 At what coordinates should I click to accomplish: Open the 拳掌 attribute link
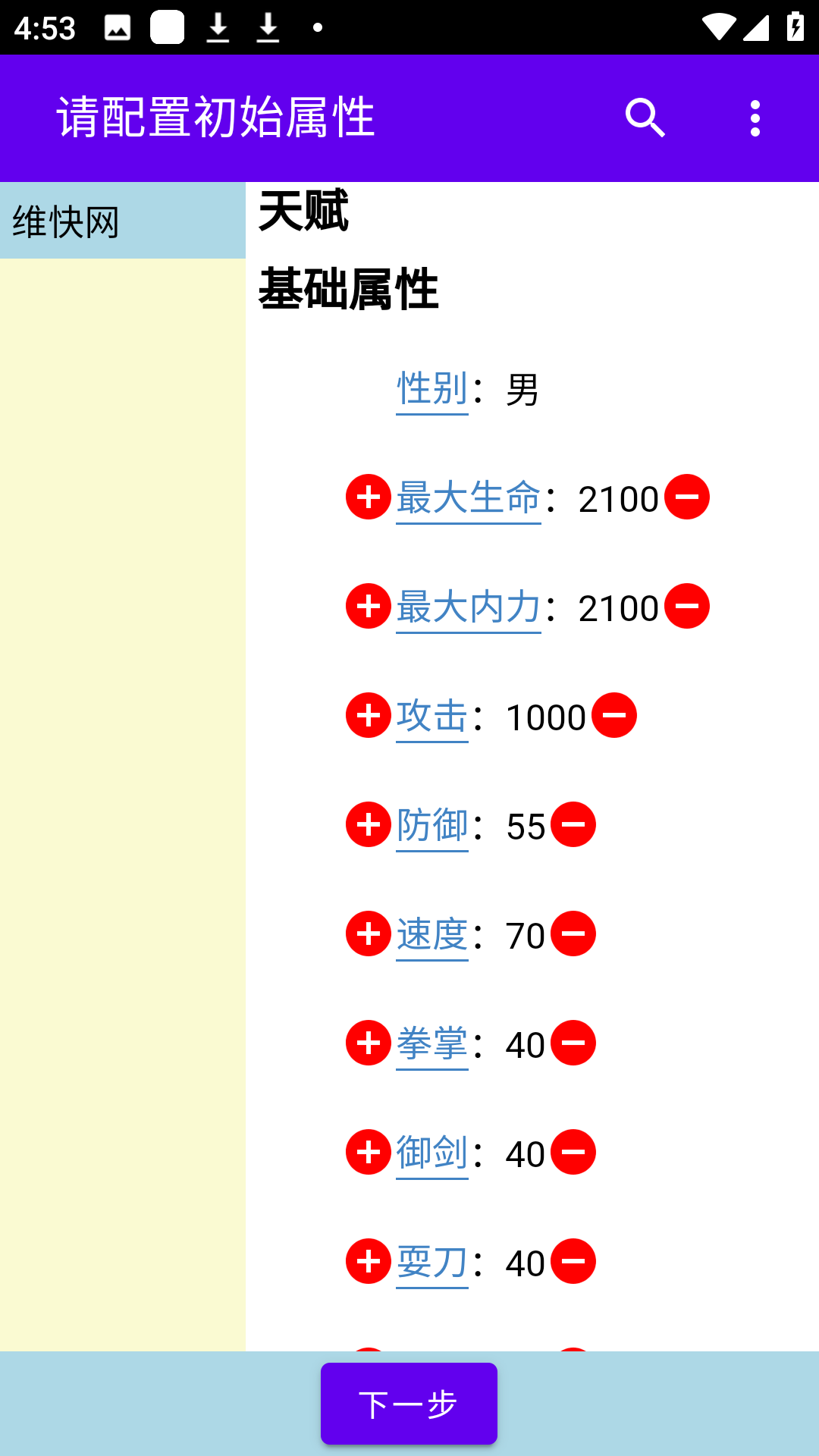(432, 1045)
